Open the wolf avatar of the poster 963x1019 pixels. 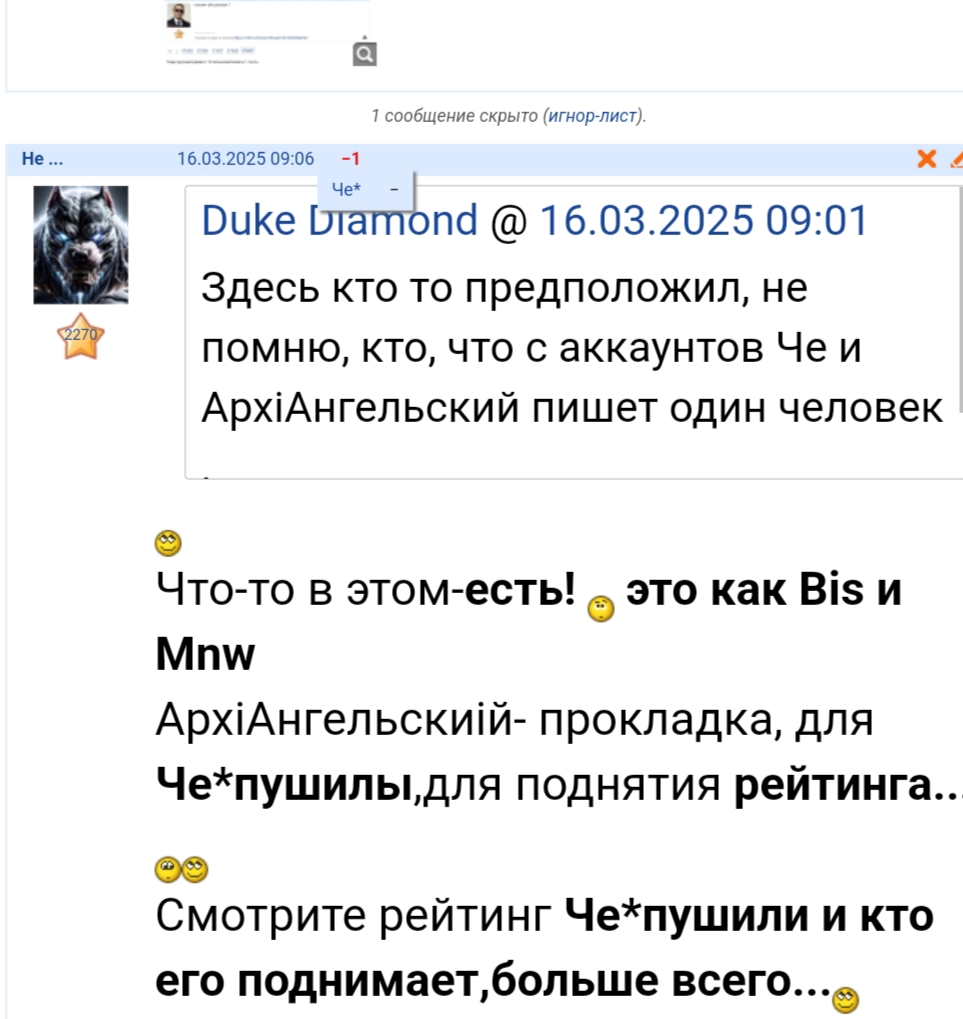pos(81,245)
